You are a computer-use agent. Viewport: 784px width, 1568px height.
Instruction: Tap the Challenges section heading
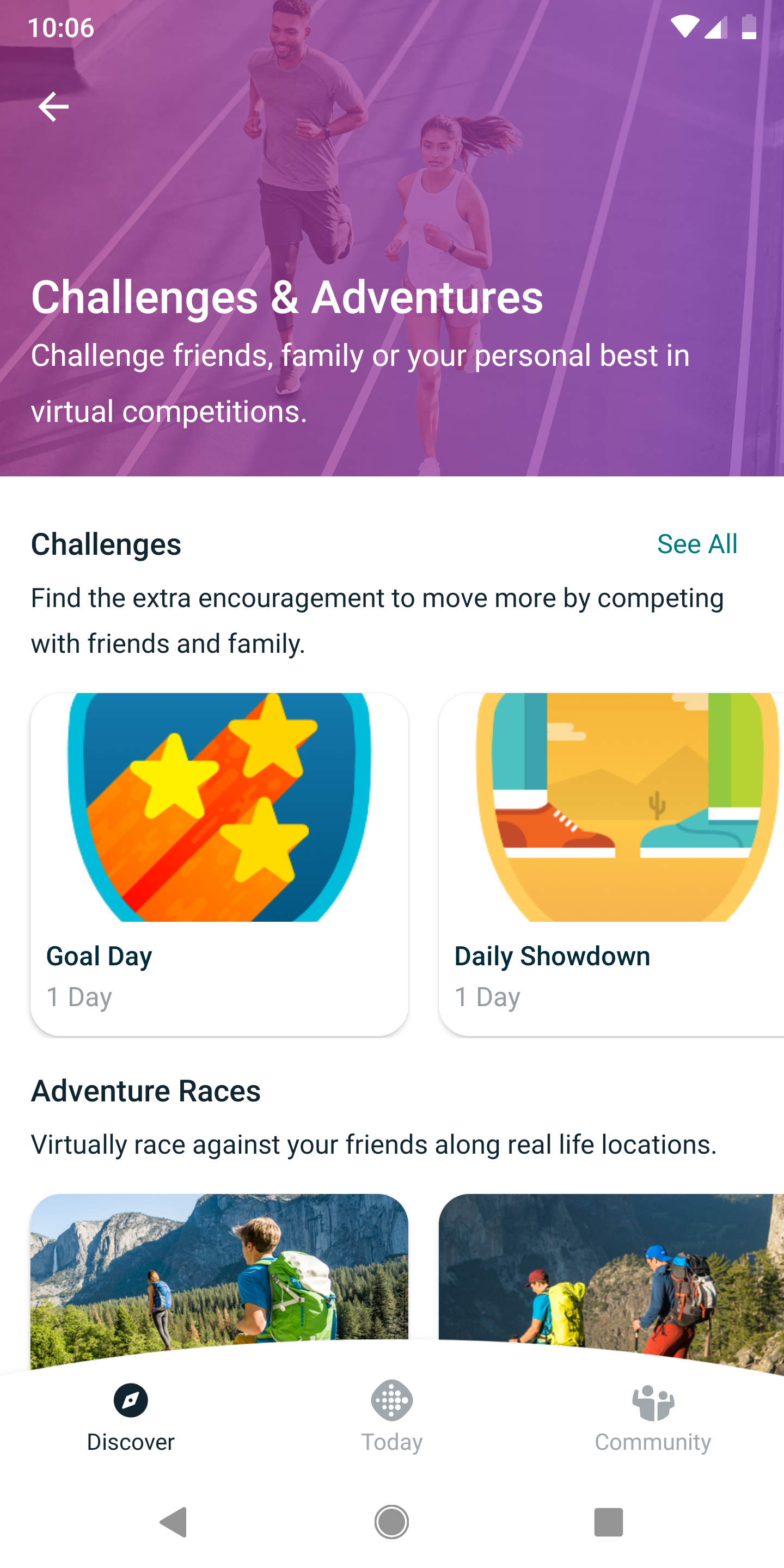coord(106,545)
